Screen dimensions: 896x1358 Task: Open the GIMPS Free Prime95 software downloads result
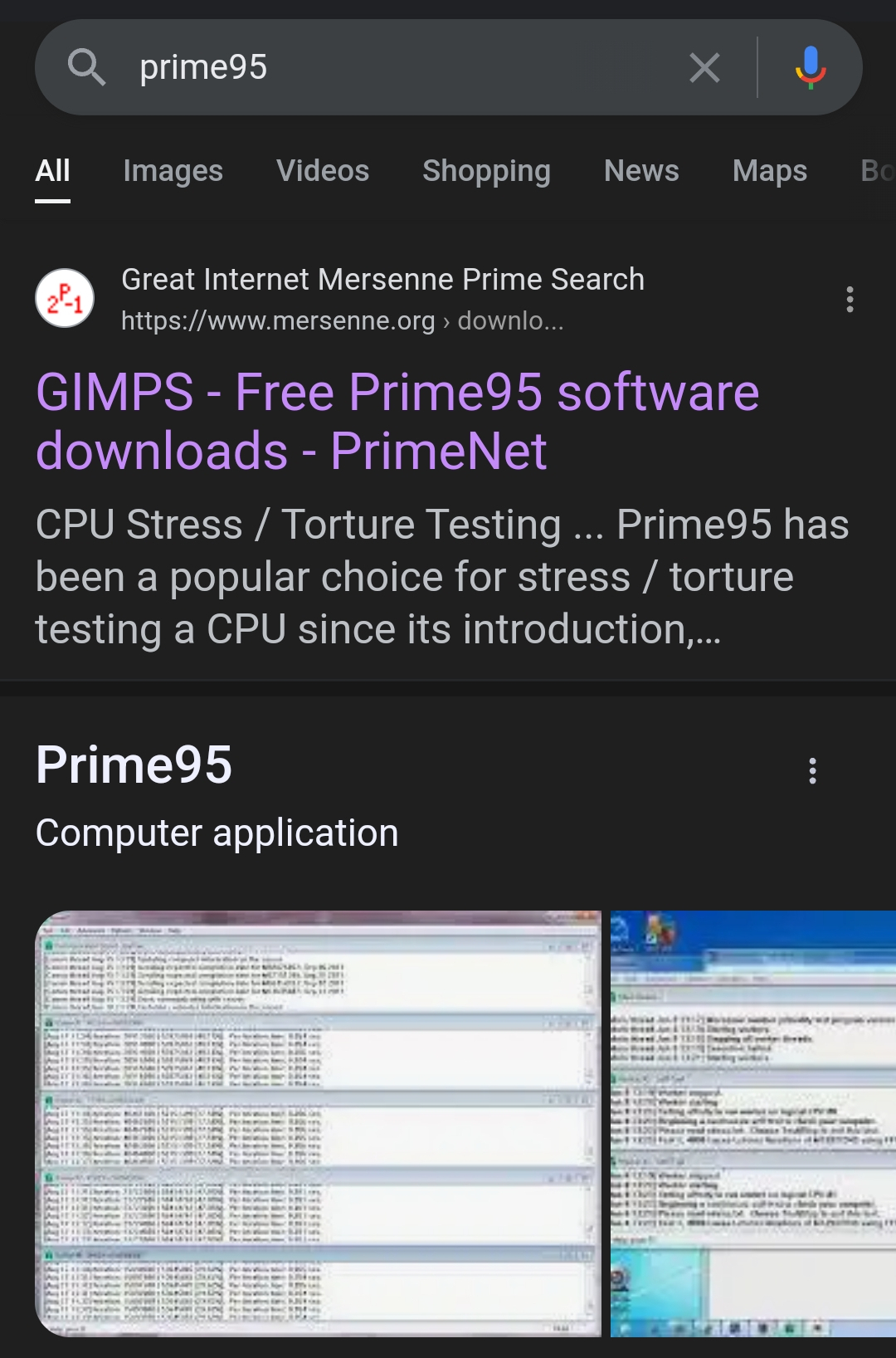point(397,421)
